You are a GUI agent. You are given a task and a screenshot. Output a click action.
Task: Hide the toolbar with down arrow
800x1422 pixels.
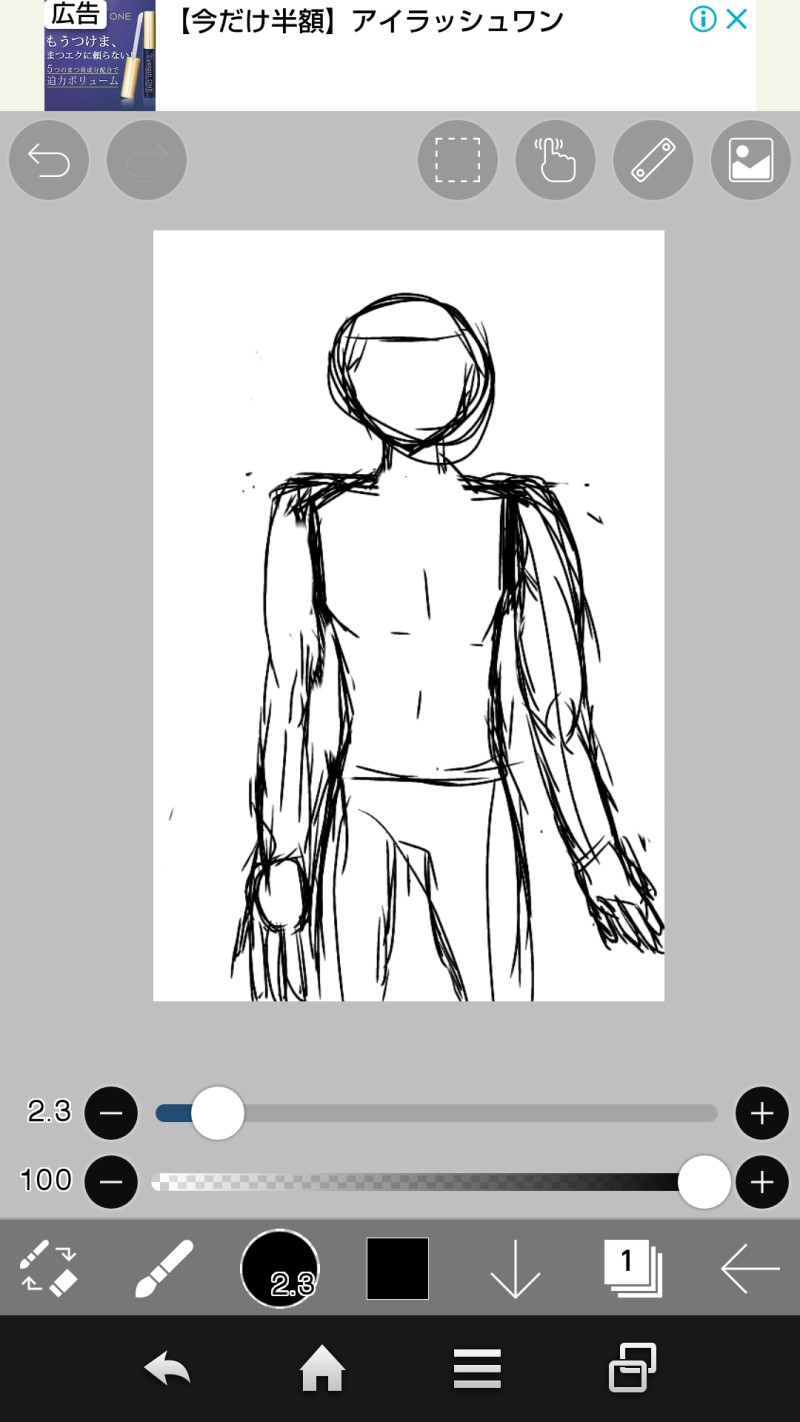515,1268
